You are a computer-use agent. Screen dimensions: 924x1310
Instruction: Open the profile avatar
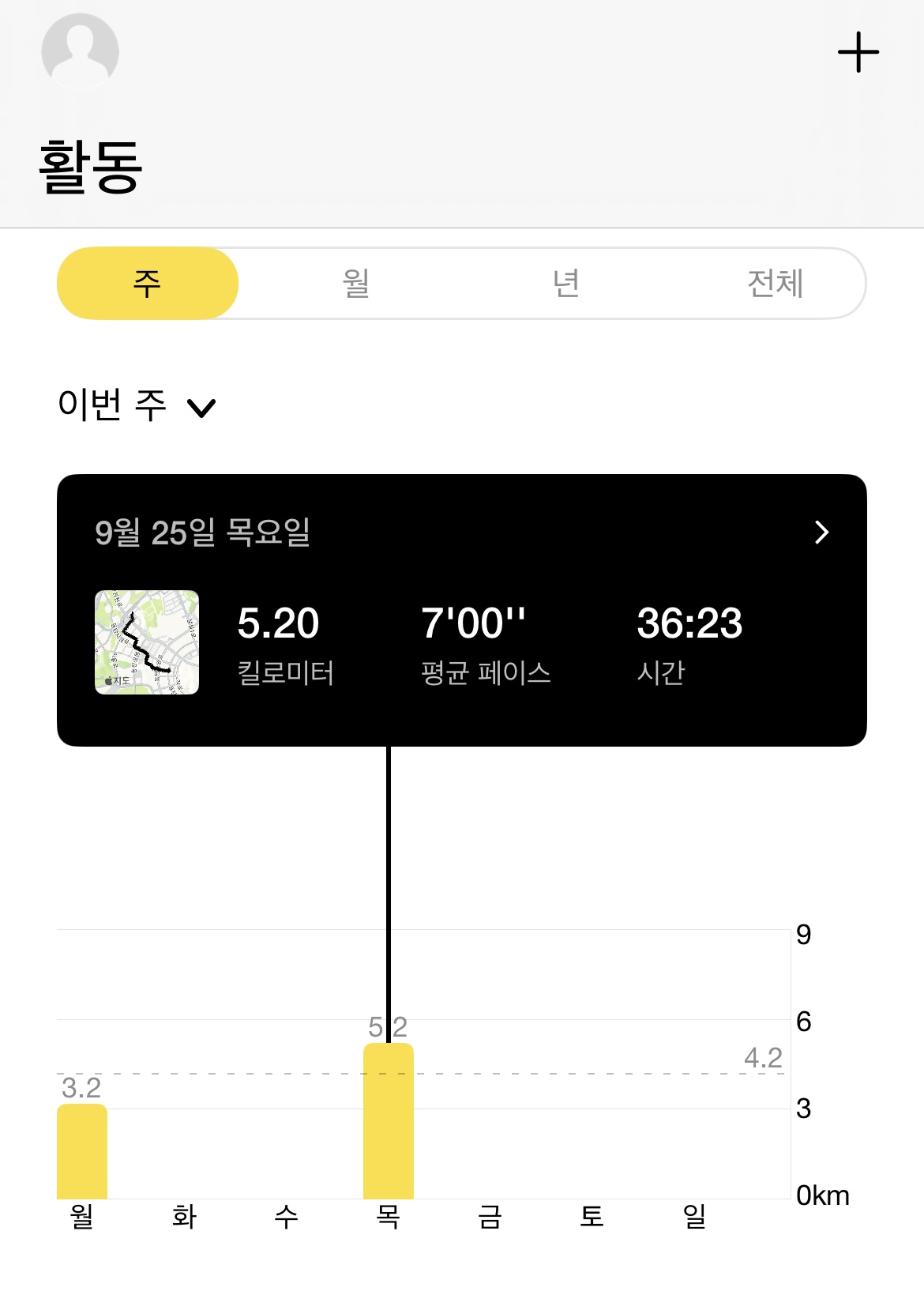click(x=80, y=51)
